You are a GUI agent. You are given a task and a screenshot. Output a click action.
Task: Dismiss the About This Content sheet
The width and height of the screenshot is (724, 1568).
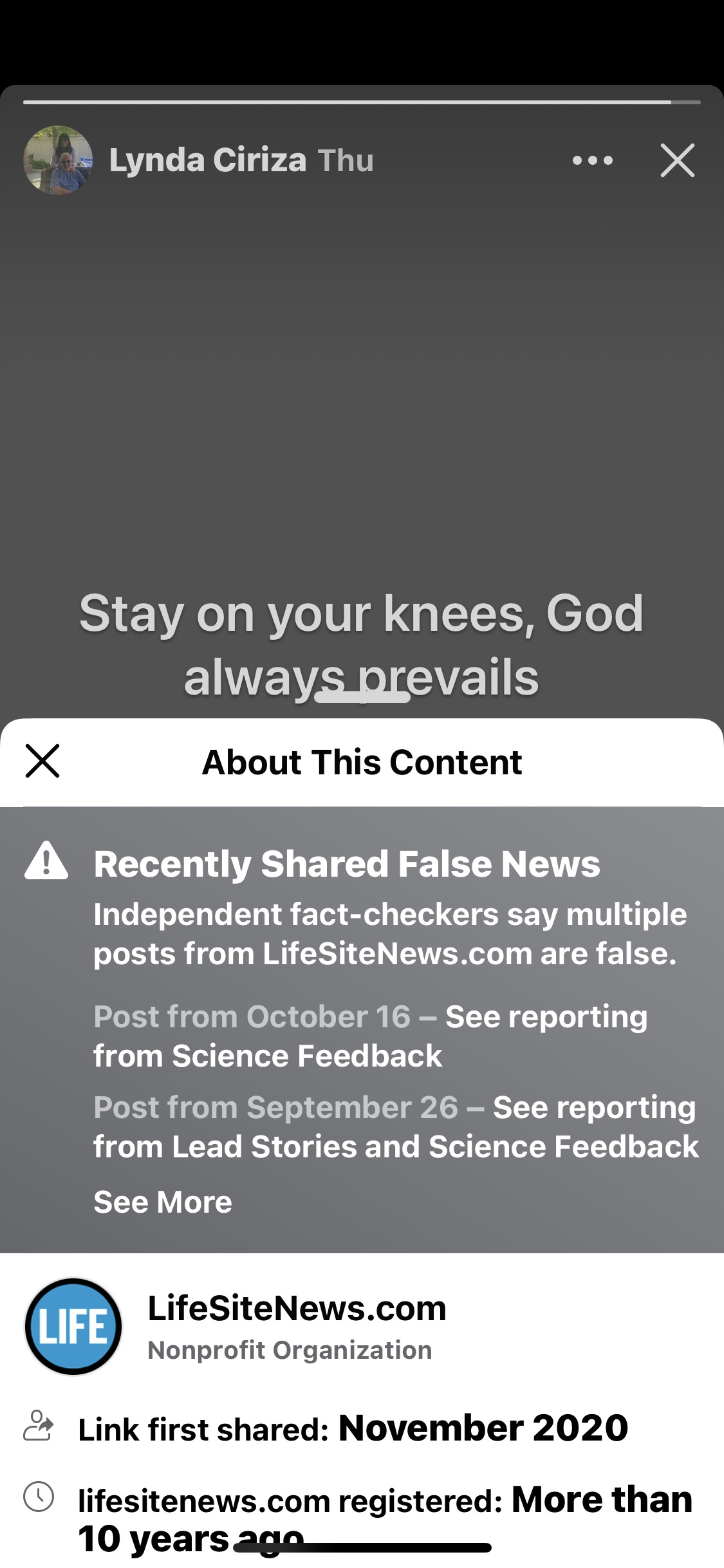42,761
